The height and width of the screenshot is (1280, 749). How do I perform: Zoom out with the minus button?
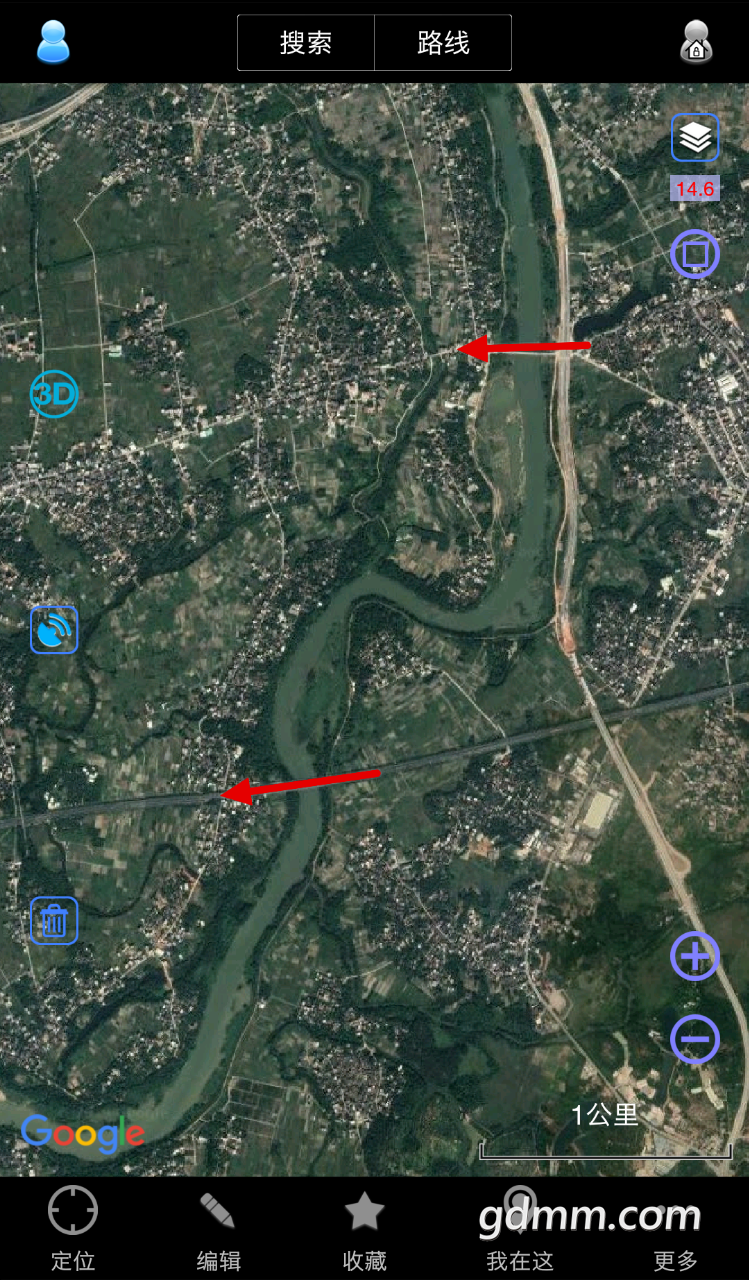(x=695, y=1040)
